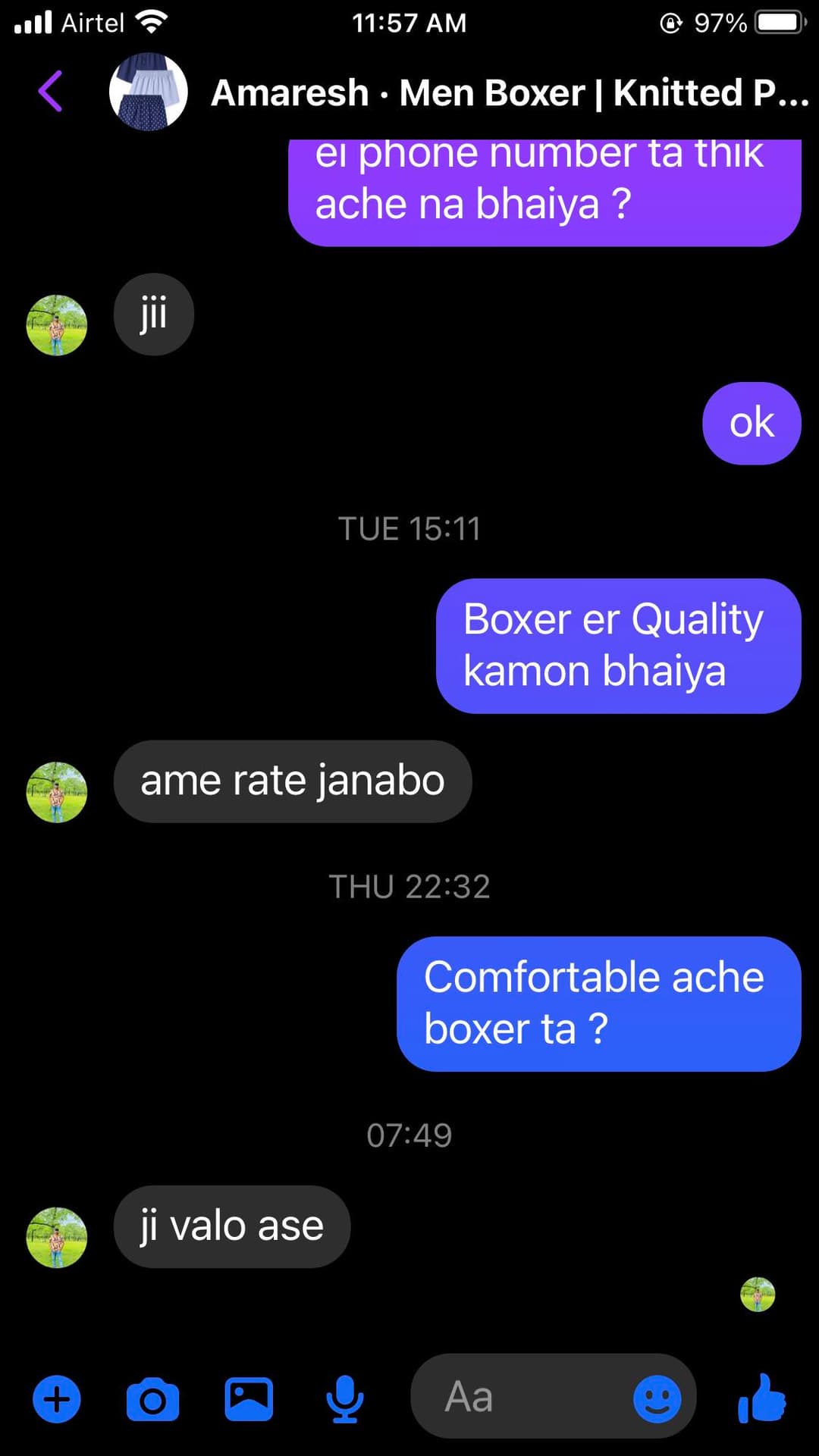The image size is (819, 1456).
Task: Open more actions with the plus icon
Action: pos(55,1400)
